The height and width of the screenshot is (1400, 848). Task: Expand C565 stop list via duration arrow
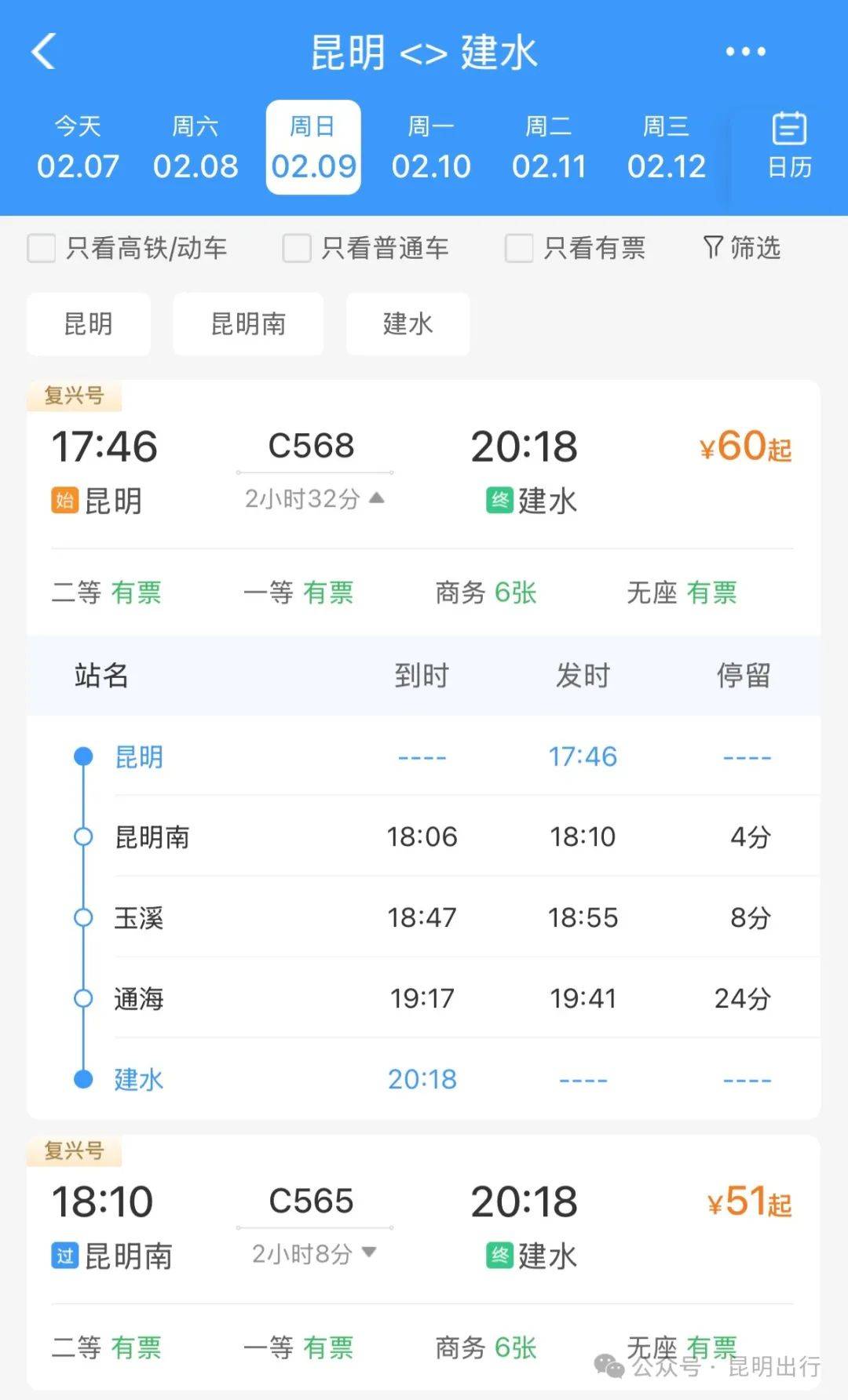[x=368, y=1253]
